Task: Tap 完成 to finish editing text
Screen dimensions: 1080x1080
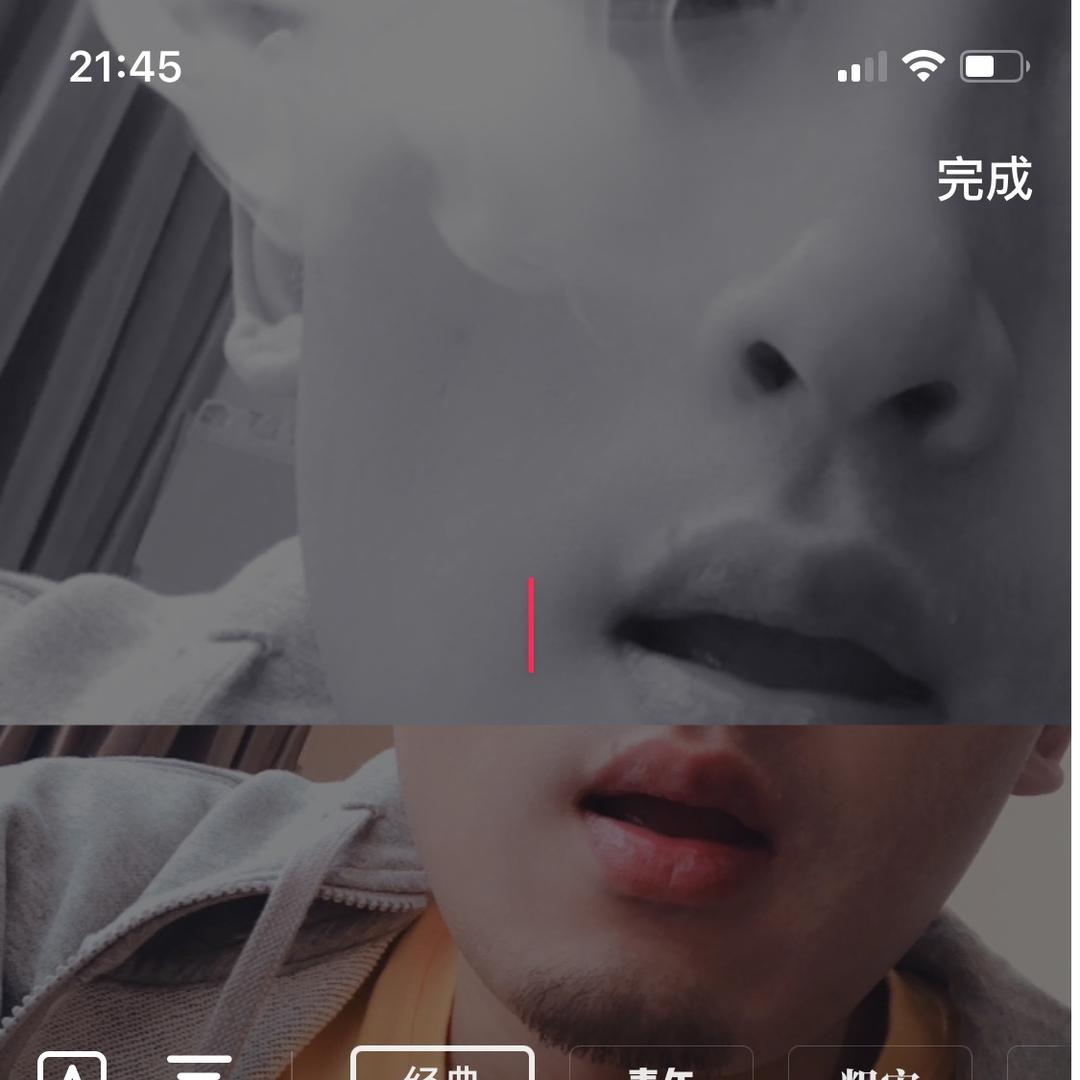Action: pos(984,180)
